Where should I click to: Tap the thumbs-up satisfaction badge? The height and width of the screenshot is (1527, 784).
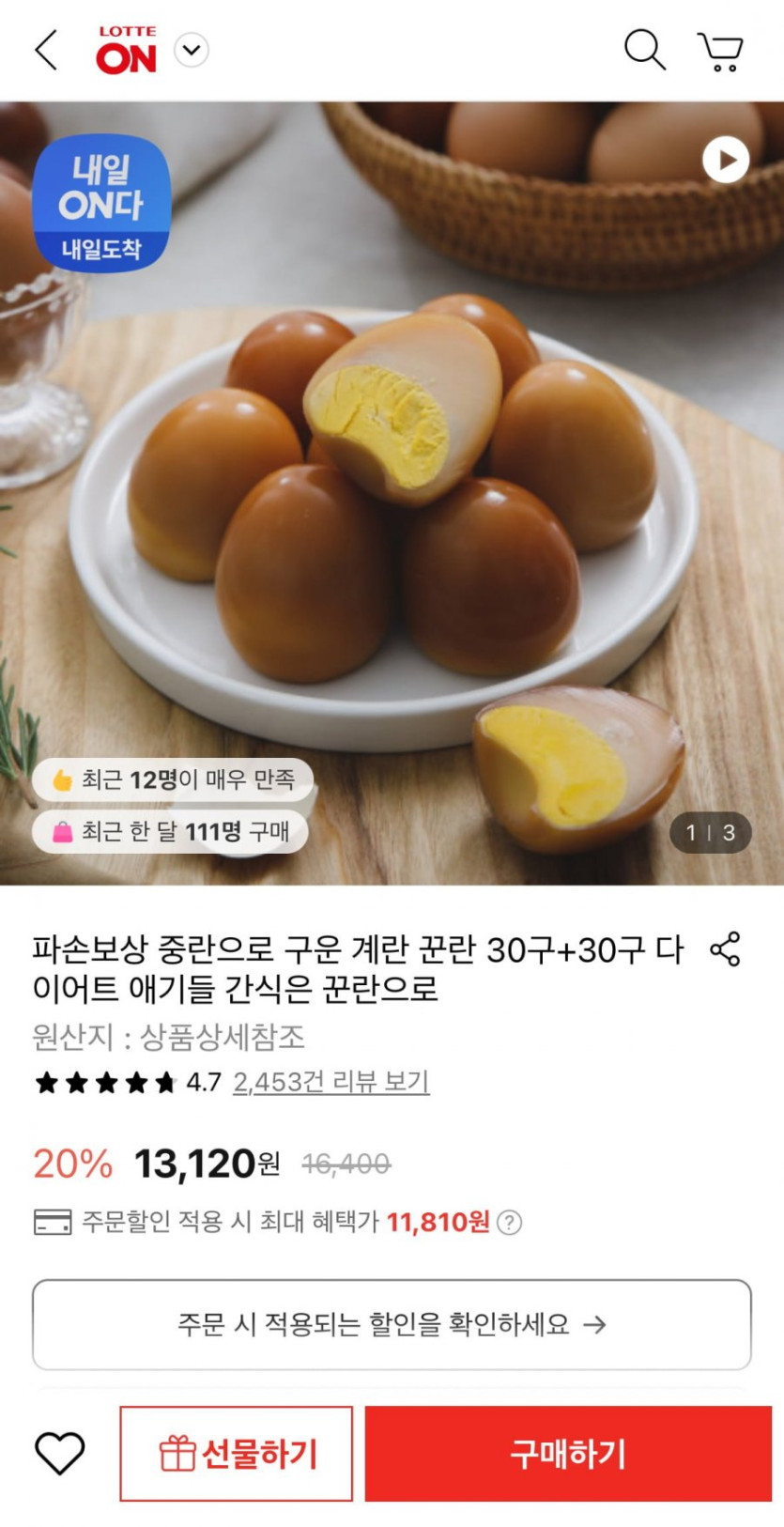pos(169,779)
